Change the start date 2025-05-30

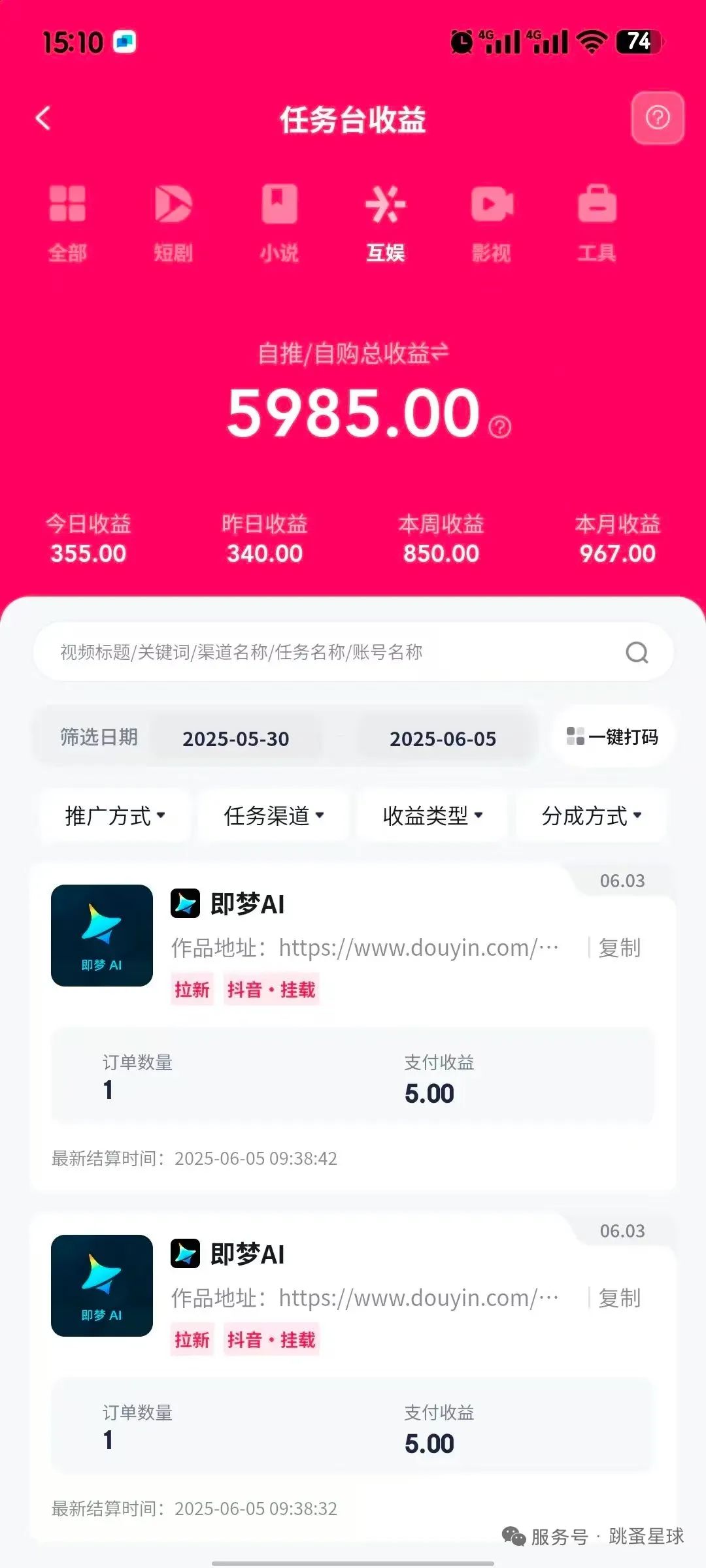(x=236, y=738)
